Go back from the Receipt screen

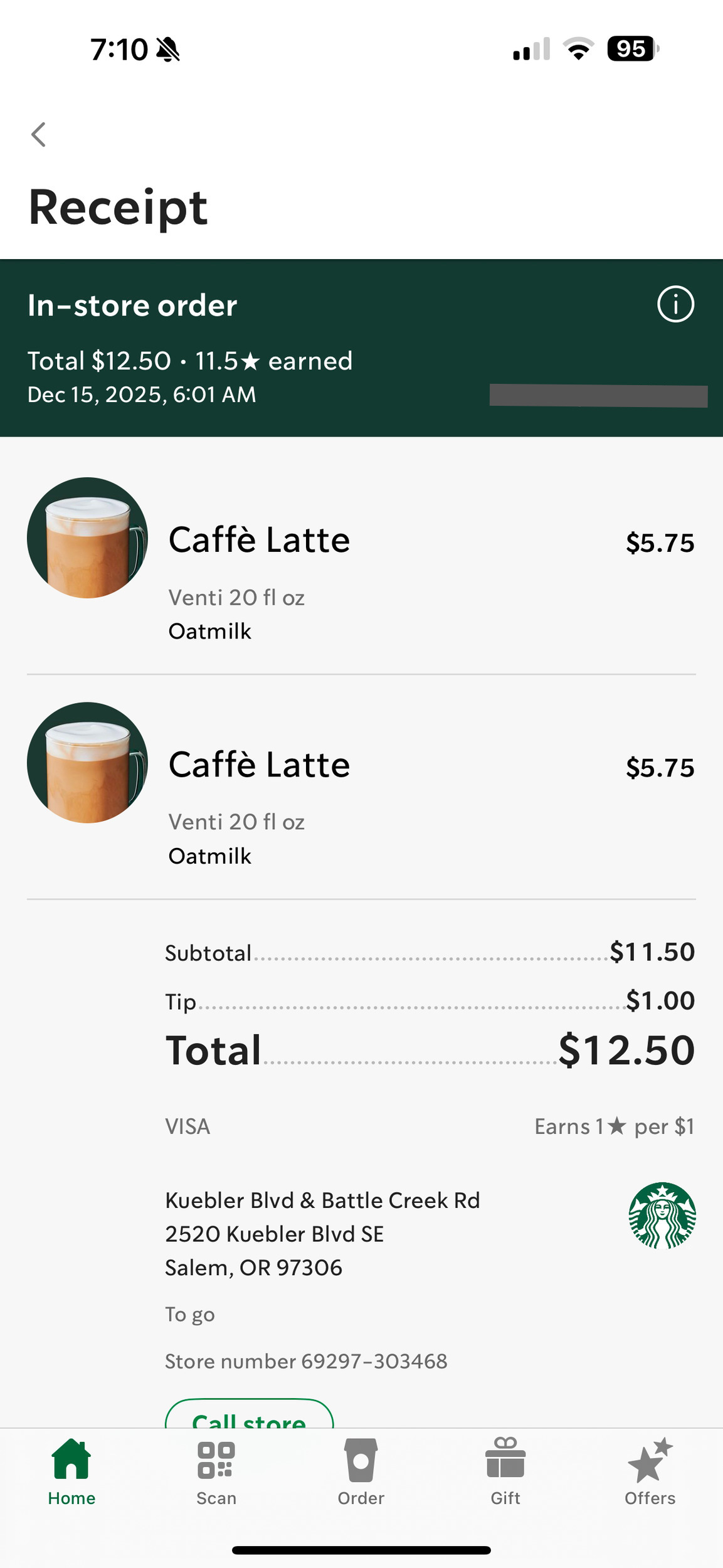tap(39, 134)
